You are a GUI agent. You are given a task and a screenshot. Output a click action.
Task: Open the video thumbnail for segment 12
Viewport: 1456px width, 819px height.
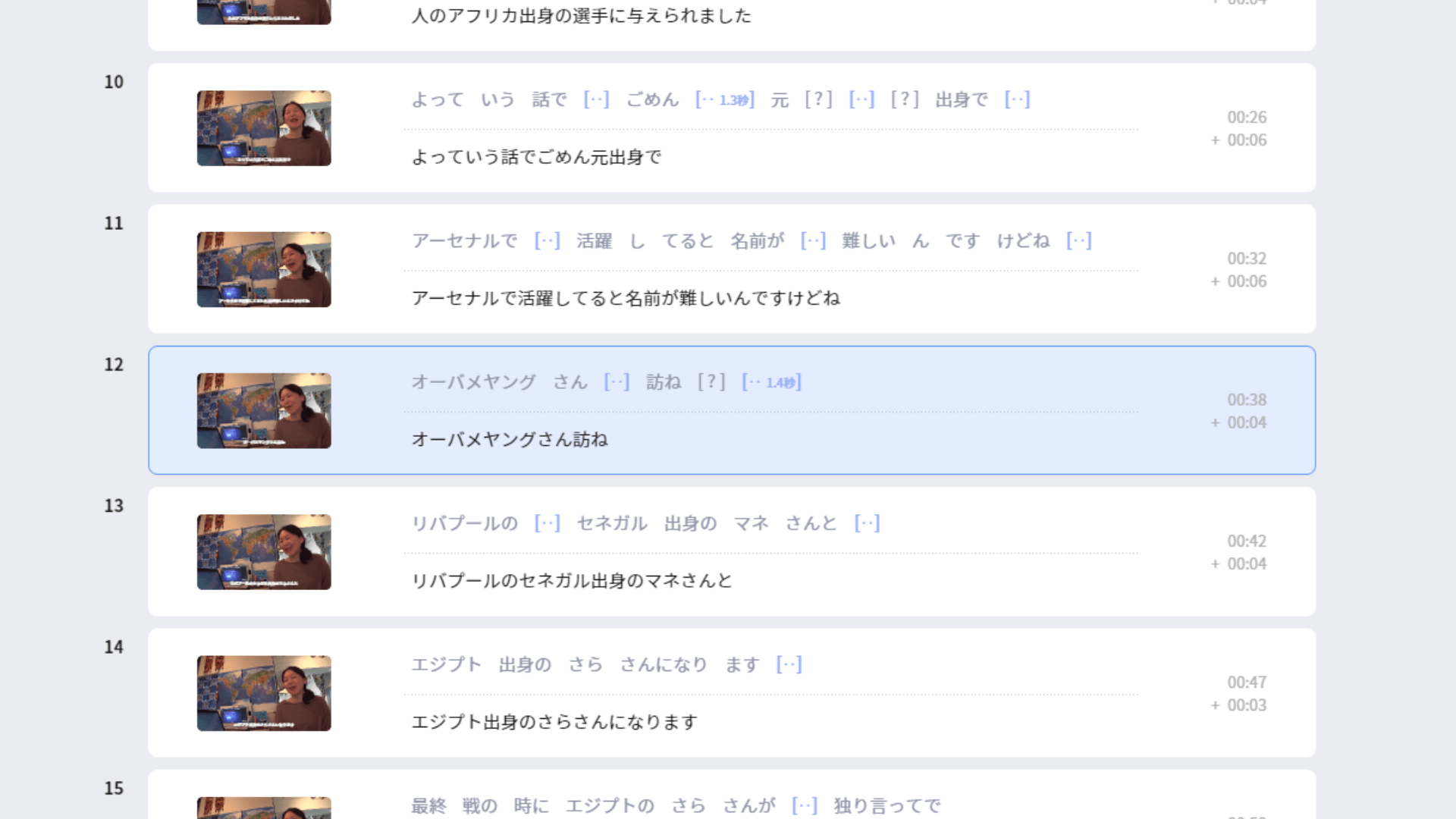point(264,410)
